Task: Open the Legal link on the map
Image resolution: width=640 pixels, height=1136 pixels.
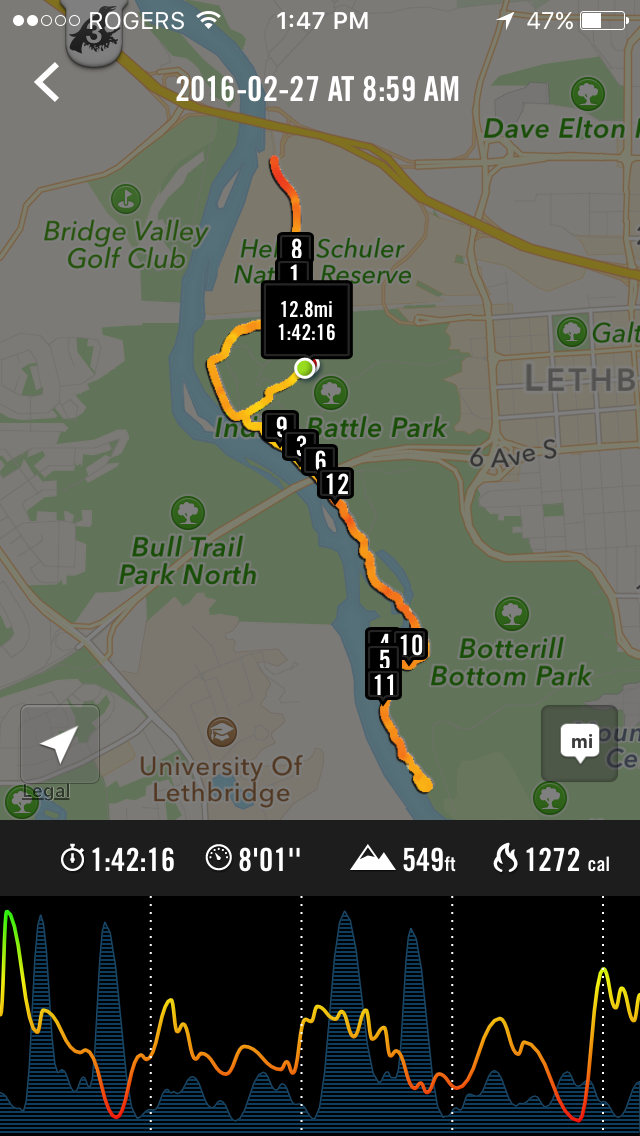Action: coord(46,791)
